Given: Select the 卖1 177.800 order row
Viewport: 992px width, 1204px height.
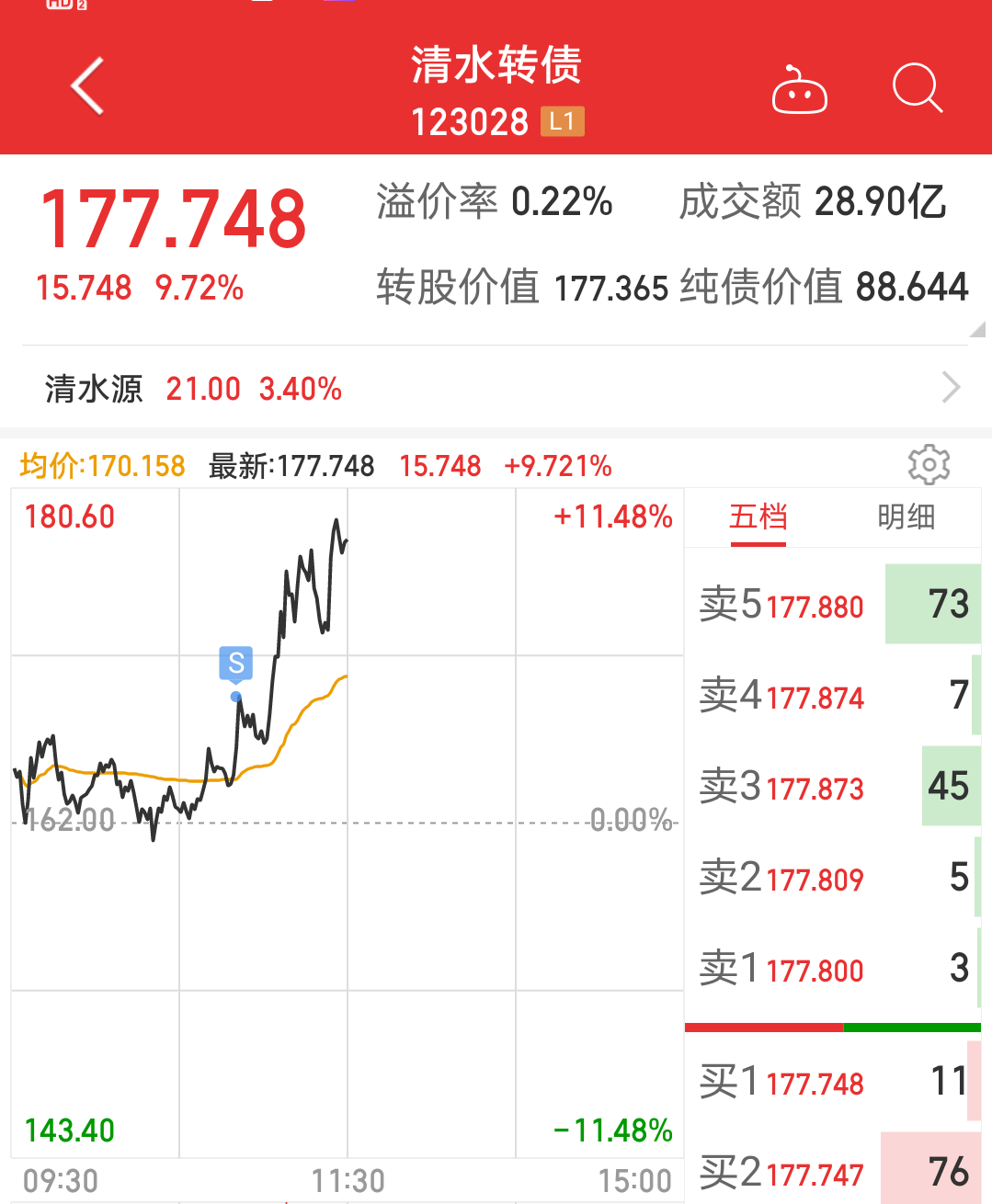Looking at the screenshot, I should coord(833,969).
